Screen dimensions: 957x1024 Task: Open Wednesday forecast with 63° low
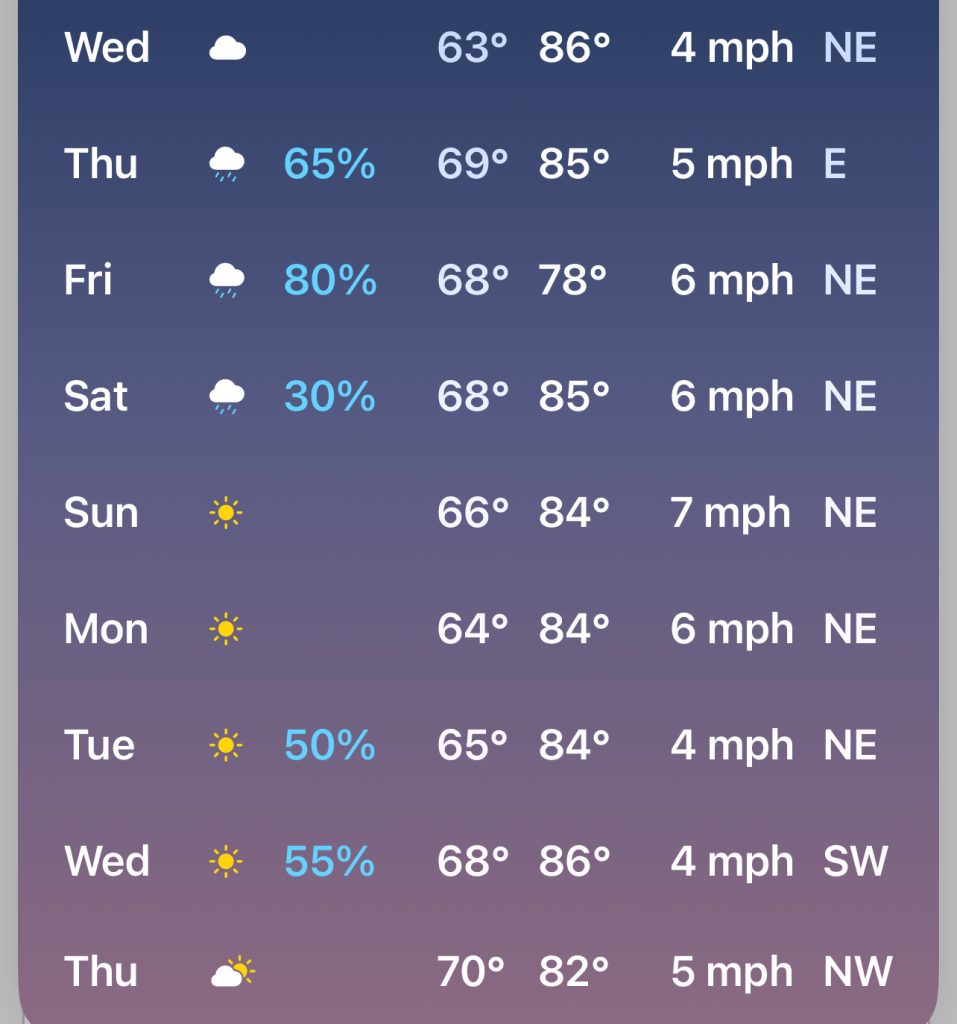[478, 48]
